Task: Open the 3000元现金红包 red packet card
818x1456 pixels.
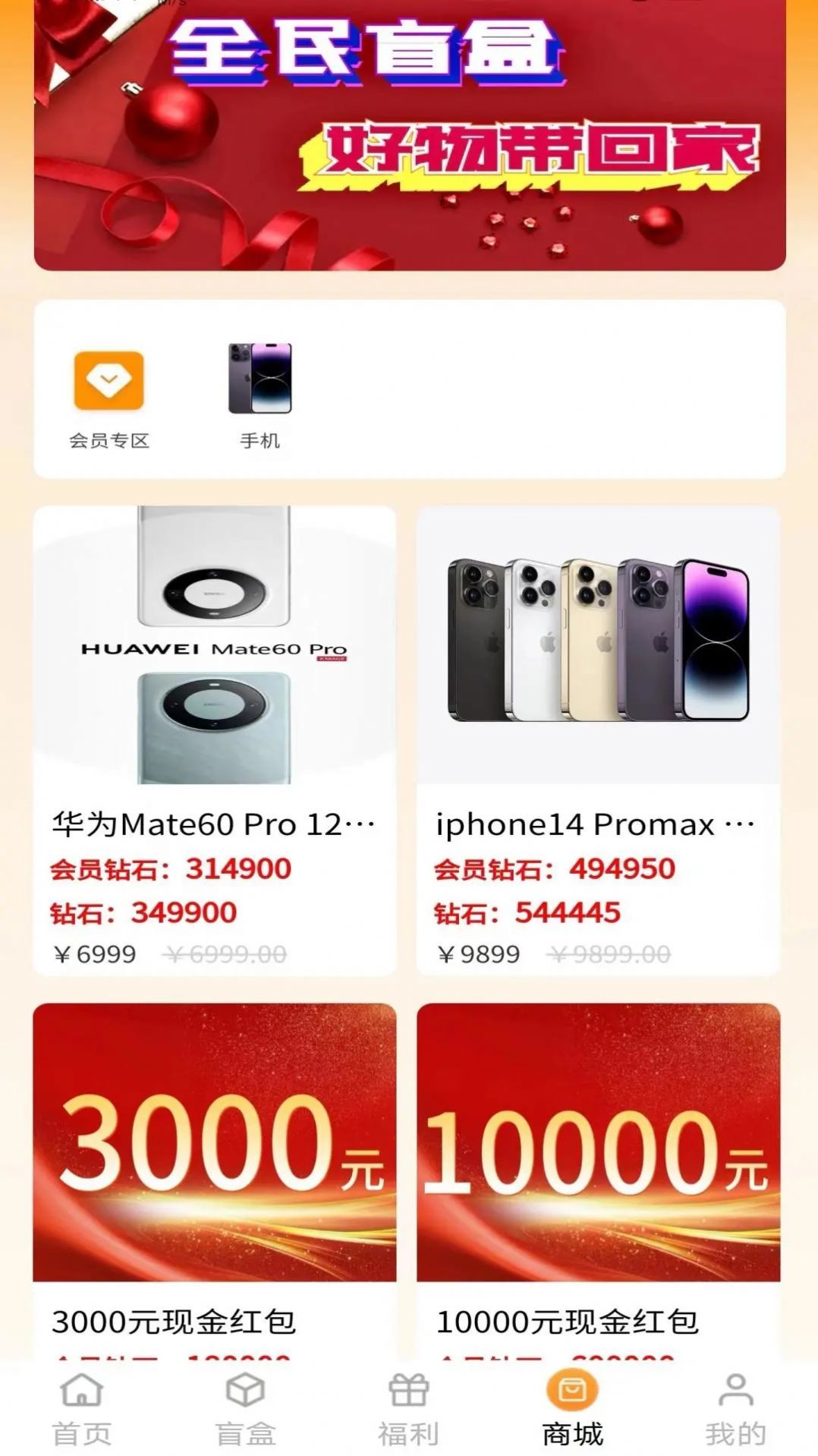Action: coord(218,1161)
